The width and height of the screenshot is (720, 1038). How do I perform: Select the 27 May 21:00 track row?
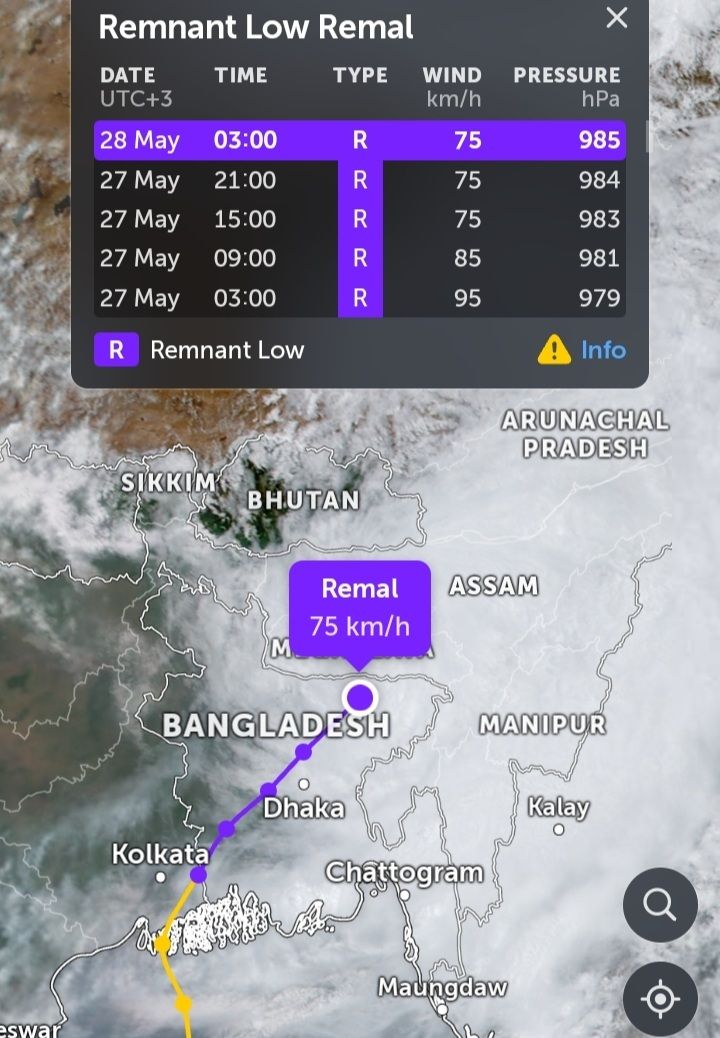point(360,180)
